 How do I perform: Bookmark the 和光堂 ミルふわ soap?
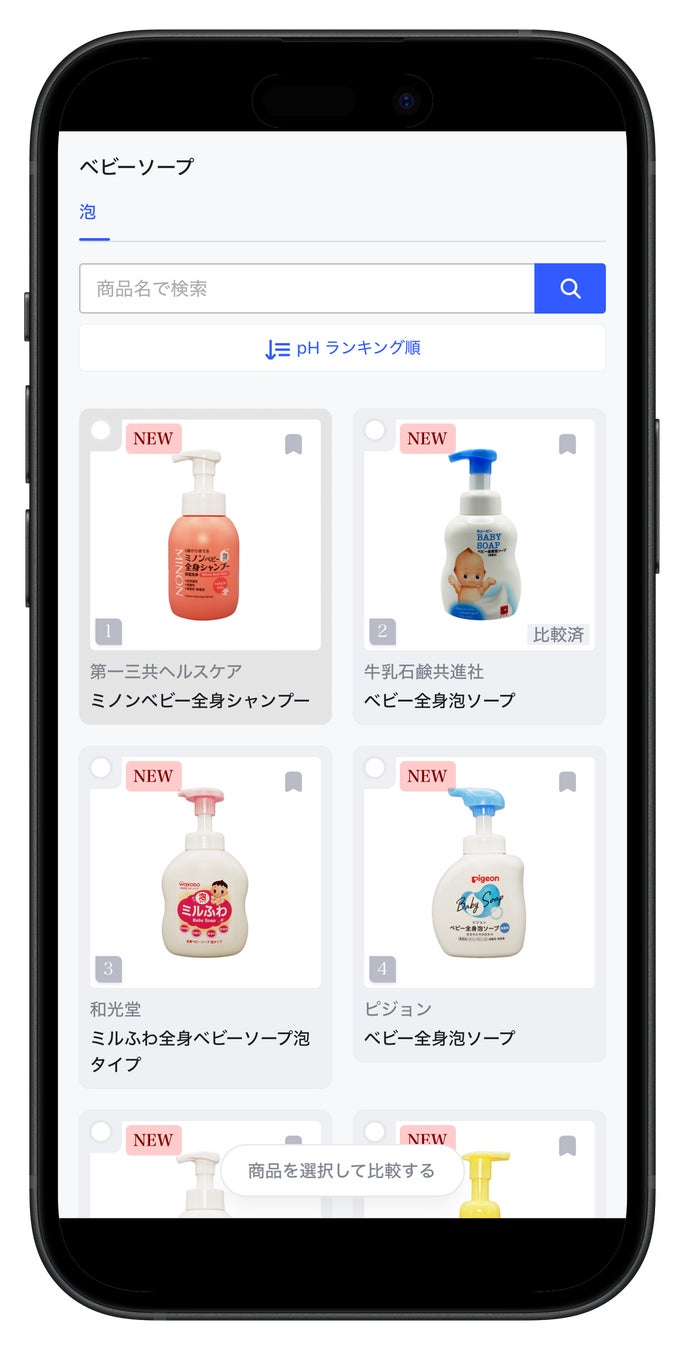point(293,781)
